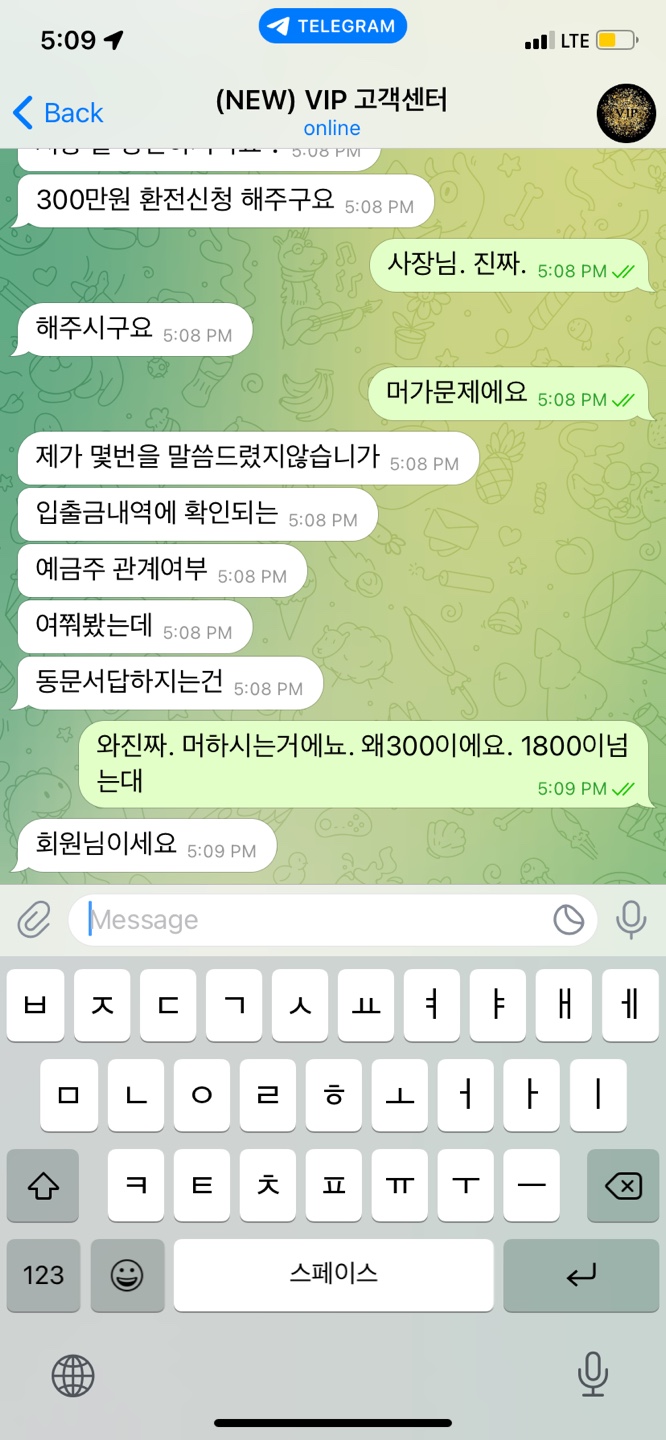This screenshot has height=1440, width=666.
Task: Record a voice message with the microphone
Action: click(631, 919)
